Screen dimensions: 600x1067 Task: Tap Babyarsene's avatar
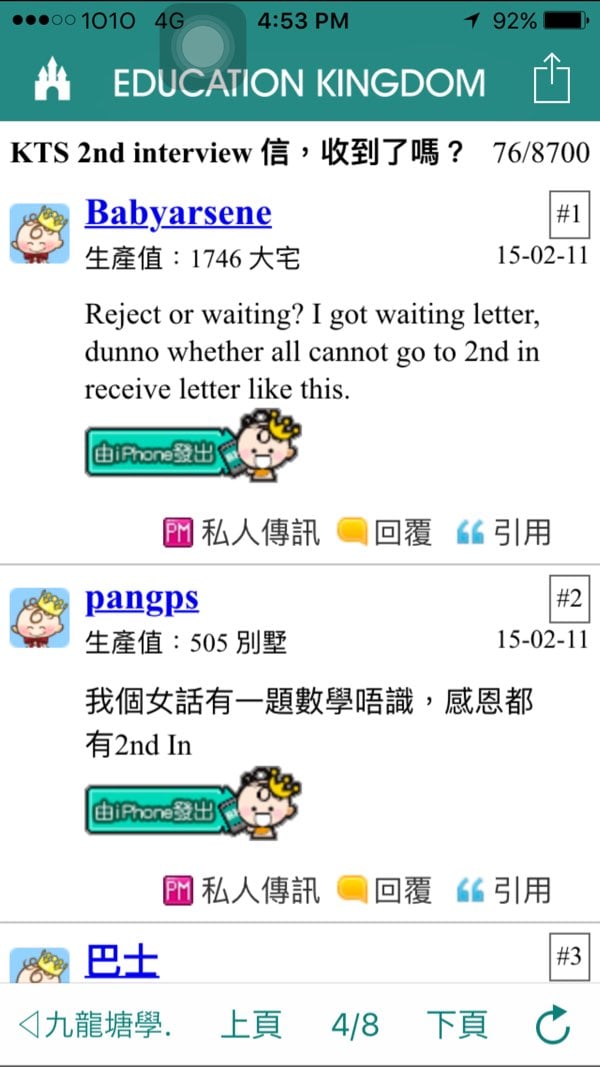[40, 234]
